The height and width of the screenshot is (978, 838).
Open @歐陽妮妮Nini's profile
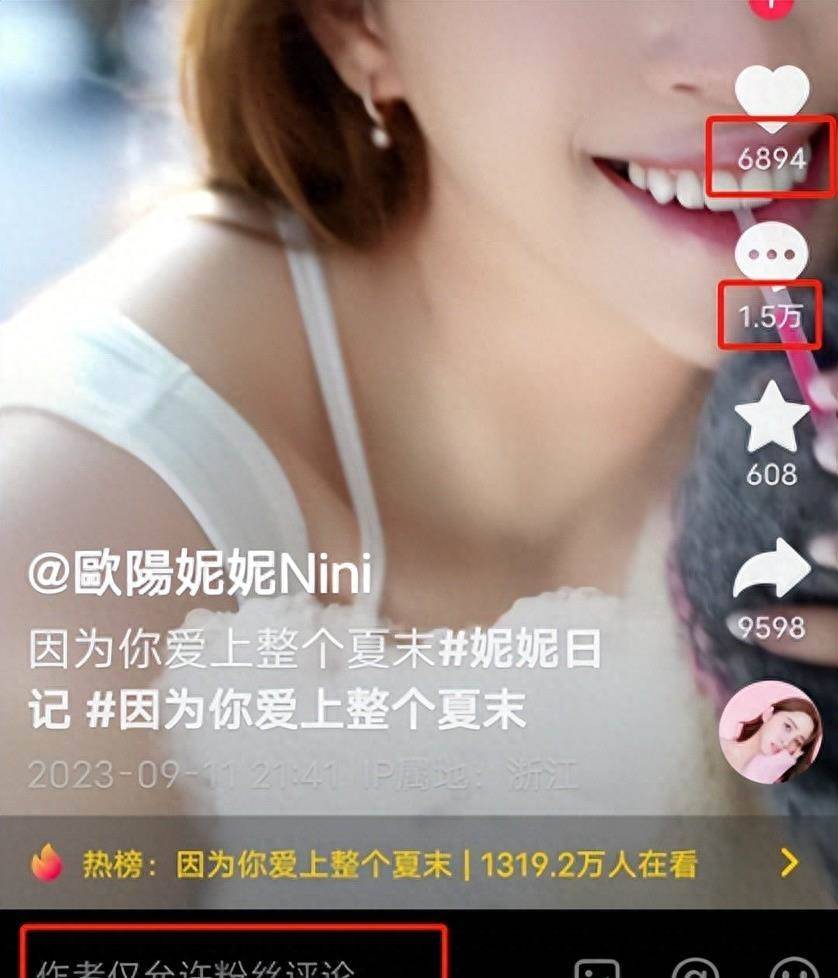(x=200, y=574)
